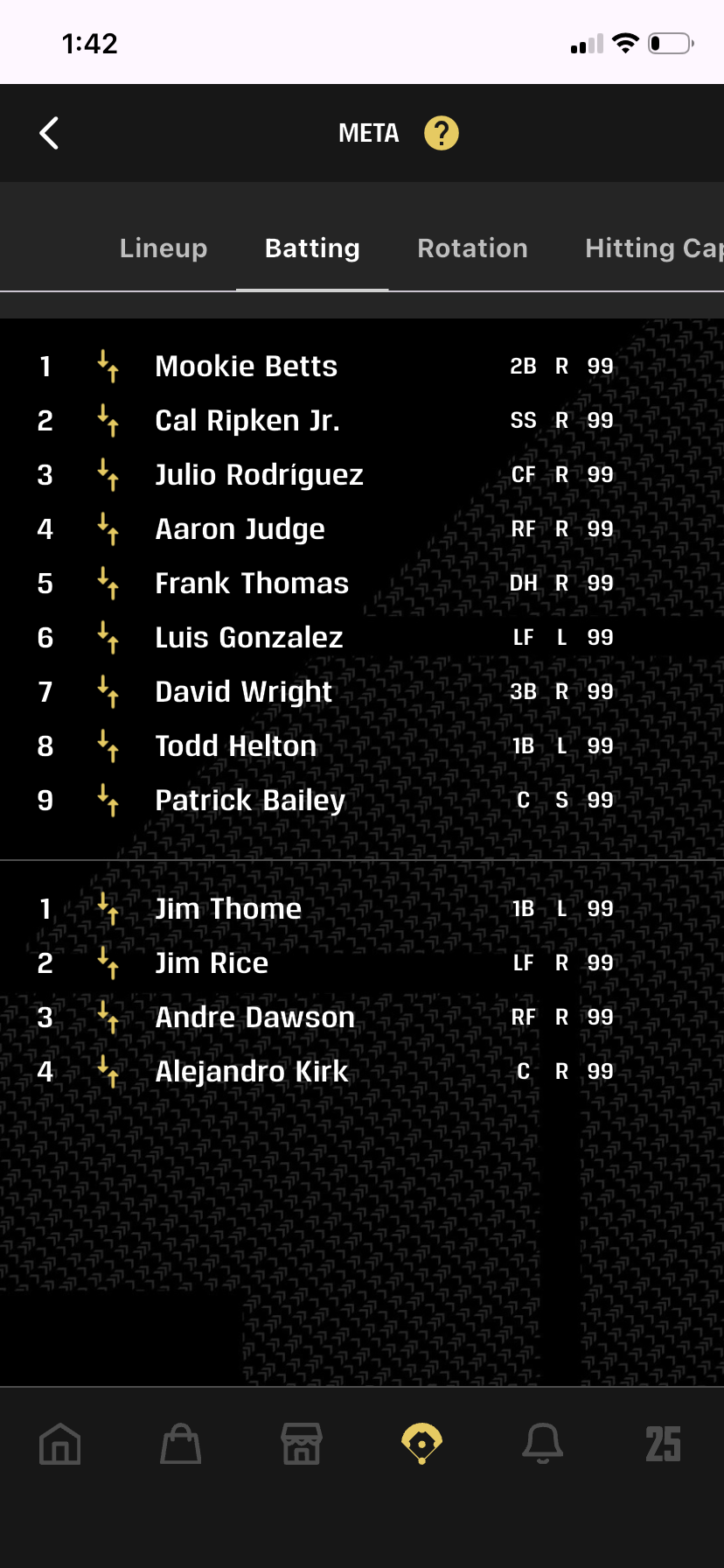Go back using the top-left arrow
The image size is (724, 1568).
click(x=50, y=133)
